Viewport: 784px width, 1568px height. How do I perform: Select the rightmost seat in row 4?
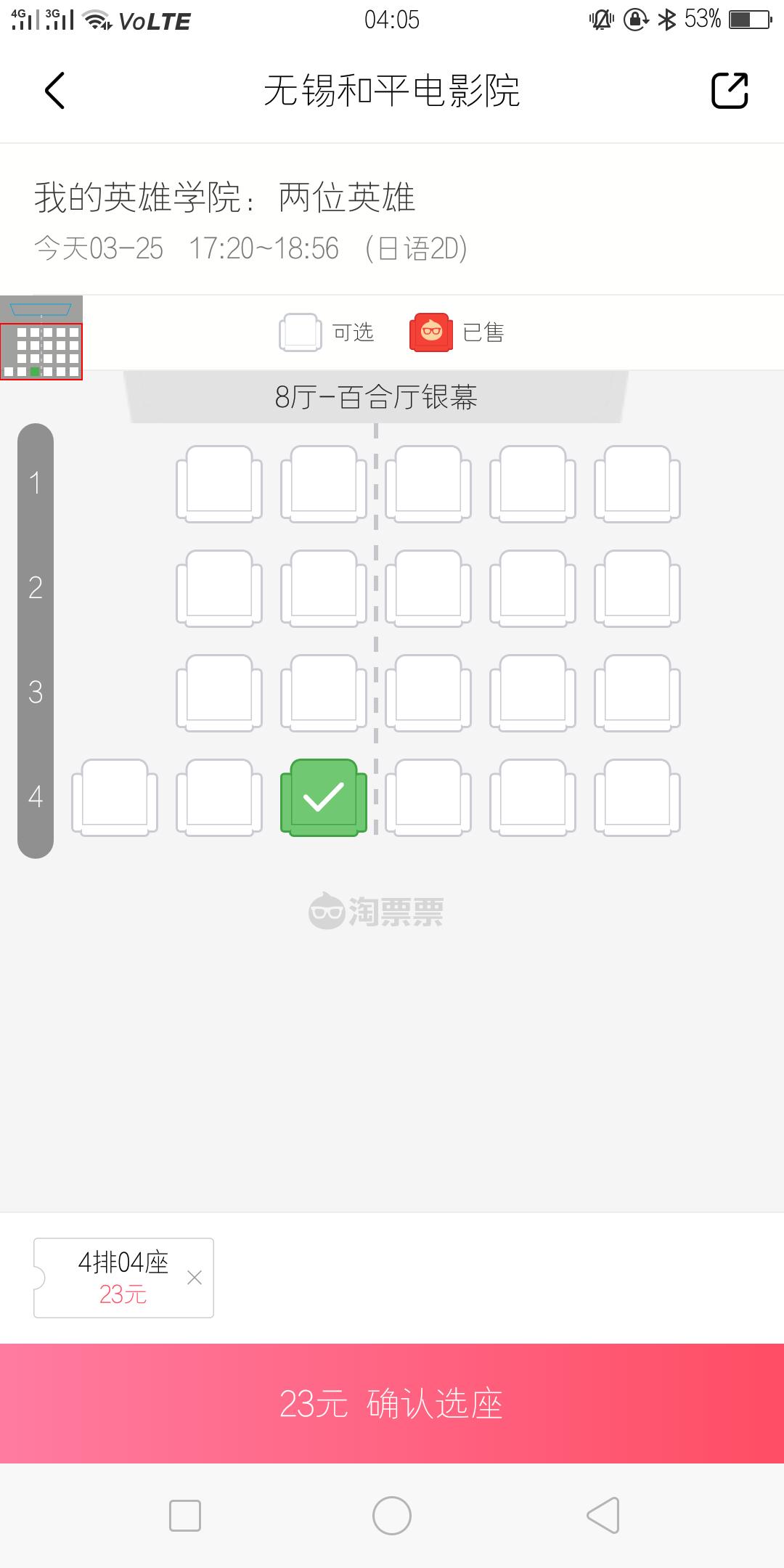pos(637,797)
